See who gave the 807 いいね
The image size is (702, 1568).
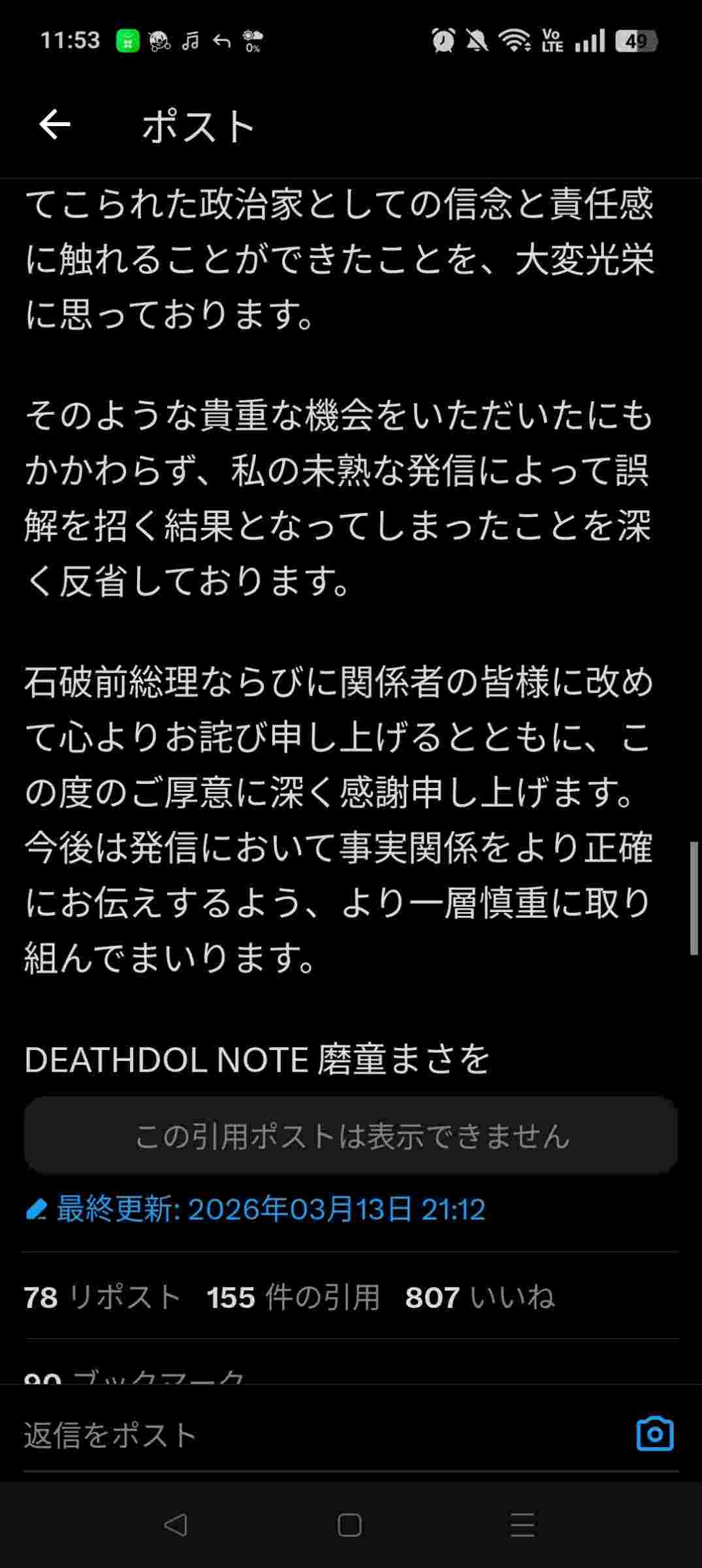point(480,1298)
